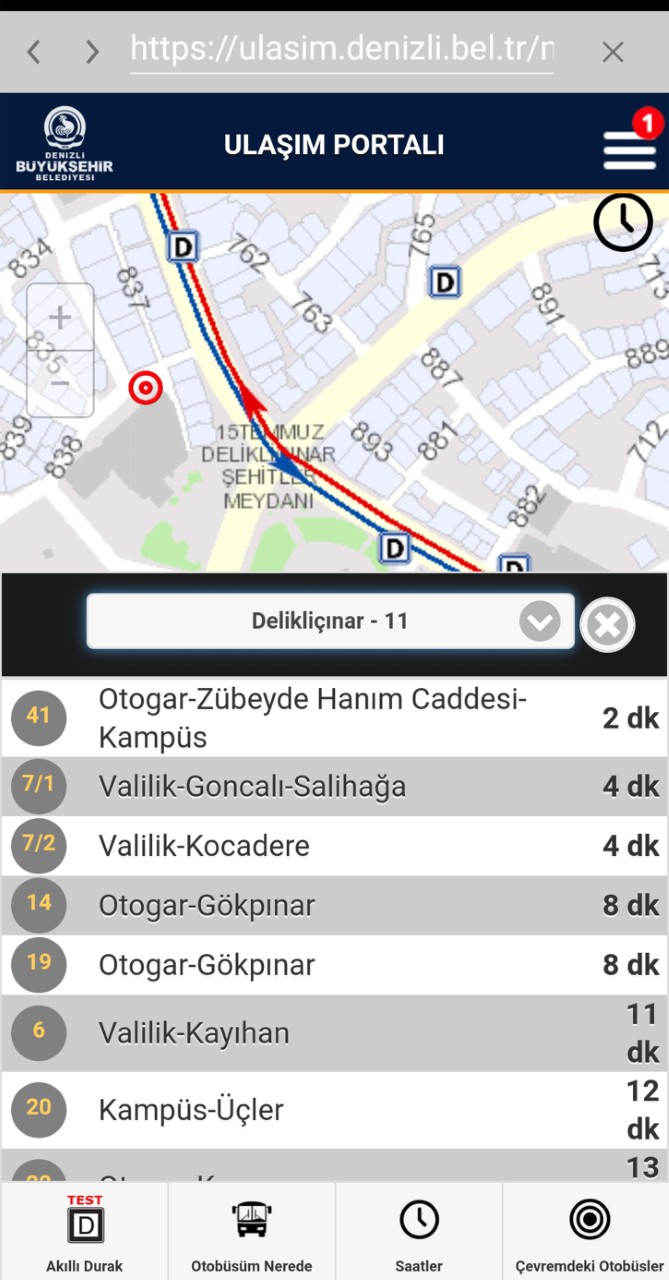Tap the URL address bar

point(341,49)
